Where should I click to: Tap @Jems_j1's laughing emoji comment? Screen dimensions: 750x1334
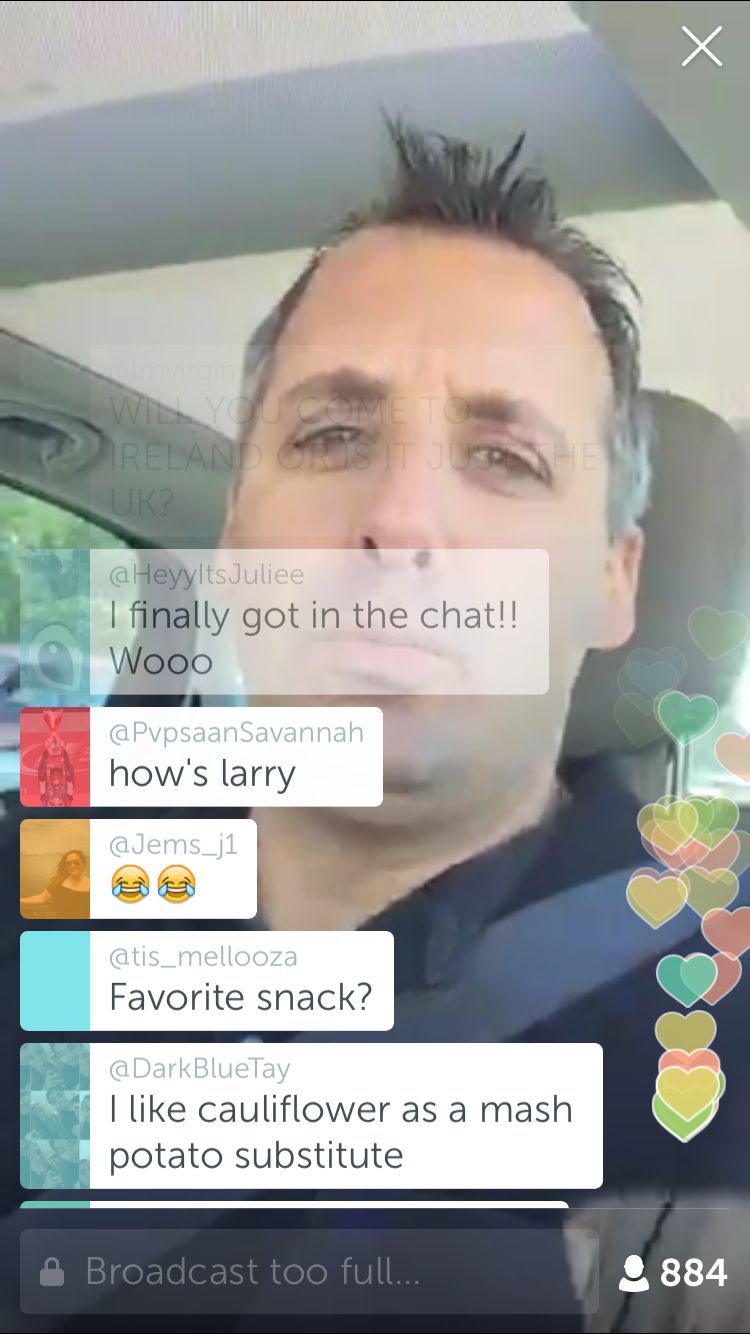138,868
